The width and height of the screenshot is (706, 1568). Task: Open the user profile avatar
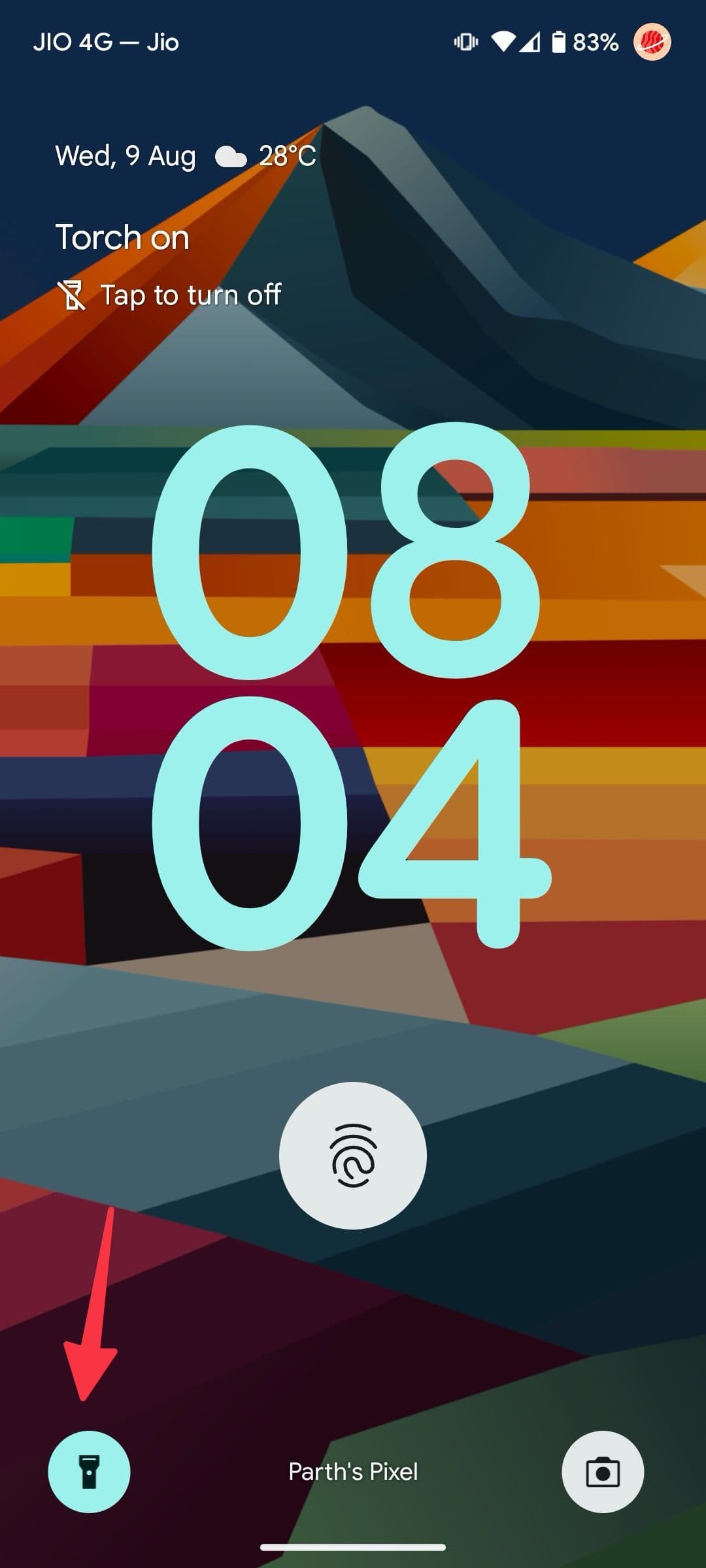pos(652,42)
